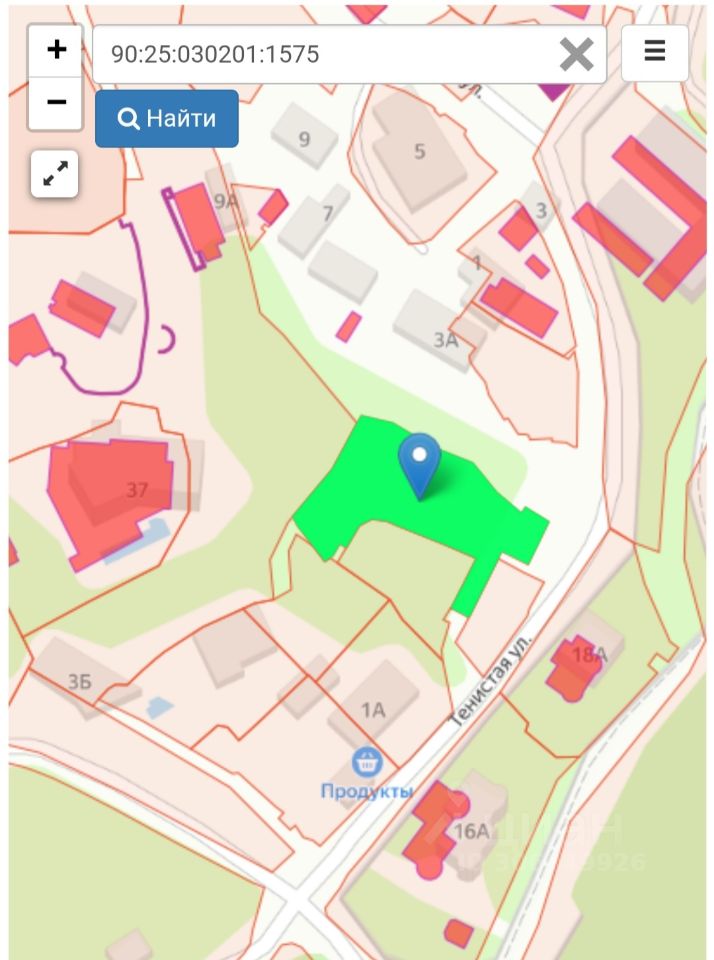Expand map to fullscreen

click(x=55, y=174)
